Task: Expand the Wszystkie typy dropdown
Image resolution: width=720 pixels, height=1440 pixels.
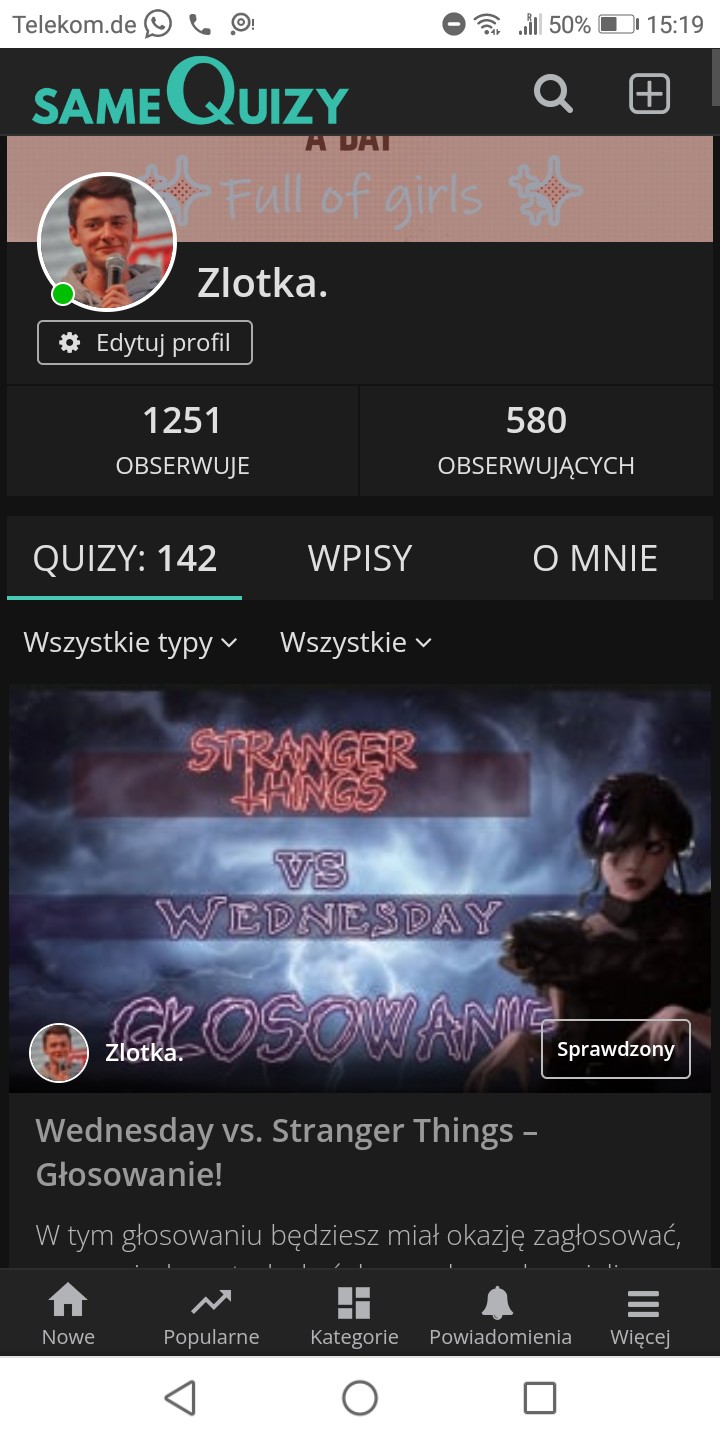Action: click(x=131, y=642)
